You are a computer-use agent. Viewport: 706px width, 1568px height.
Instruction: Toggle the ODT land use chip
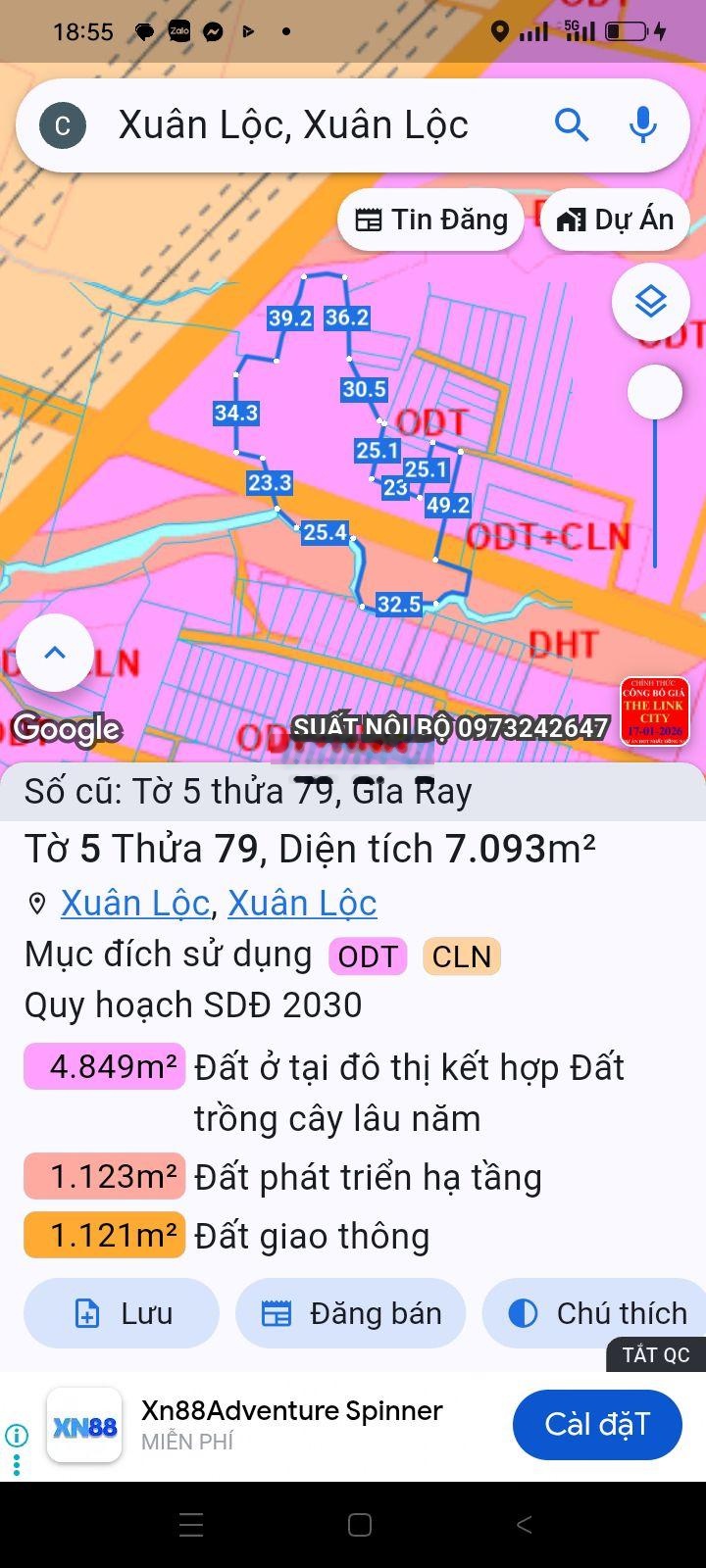[x=367, y=956]
